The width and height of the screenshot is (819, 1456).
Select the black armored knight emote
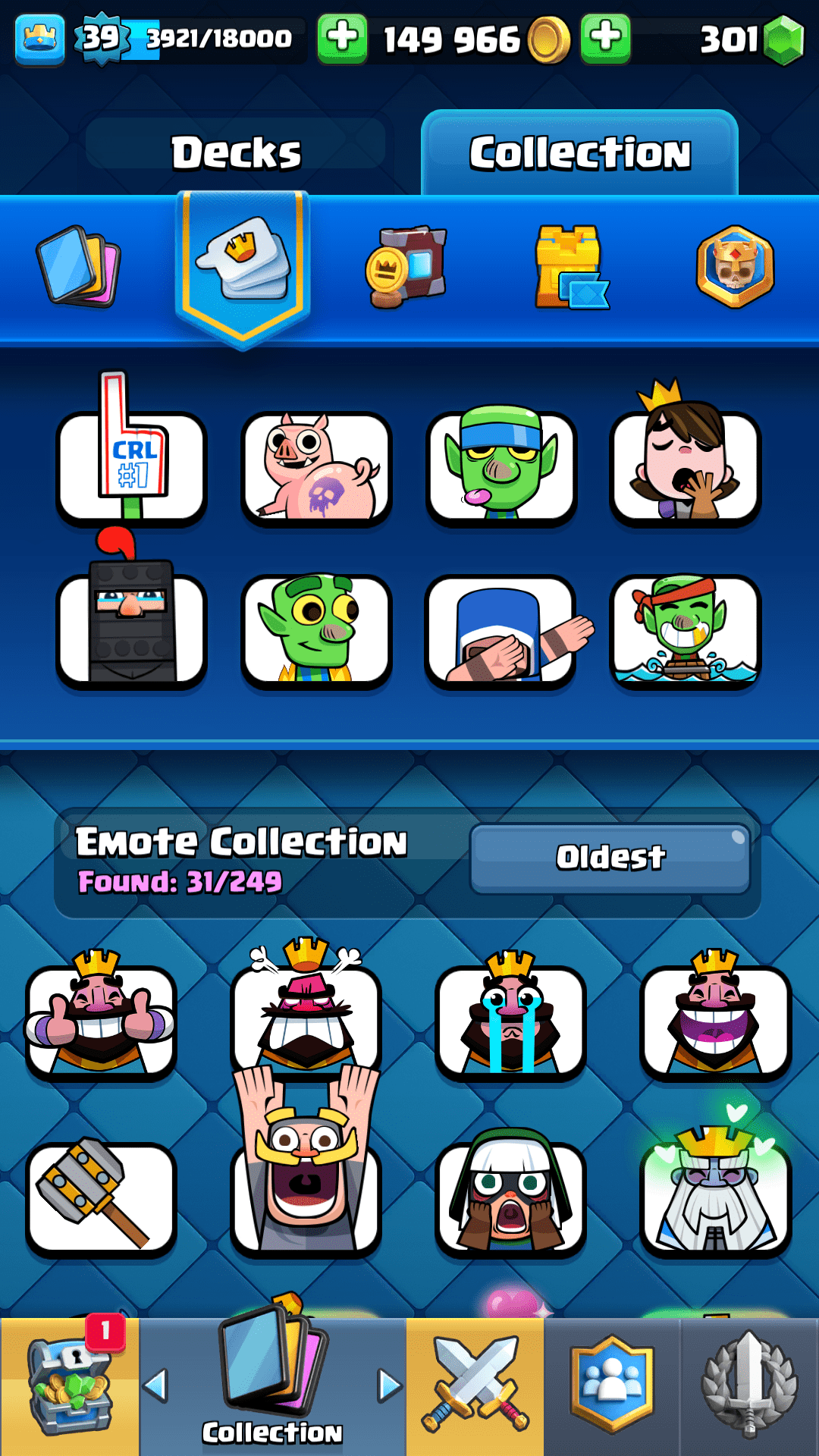point(131,629)
